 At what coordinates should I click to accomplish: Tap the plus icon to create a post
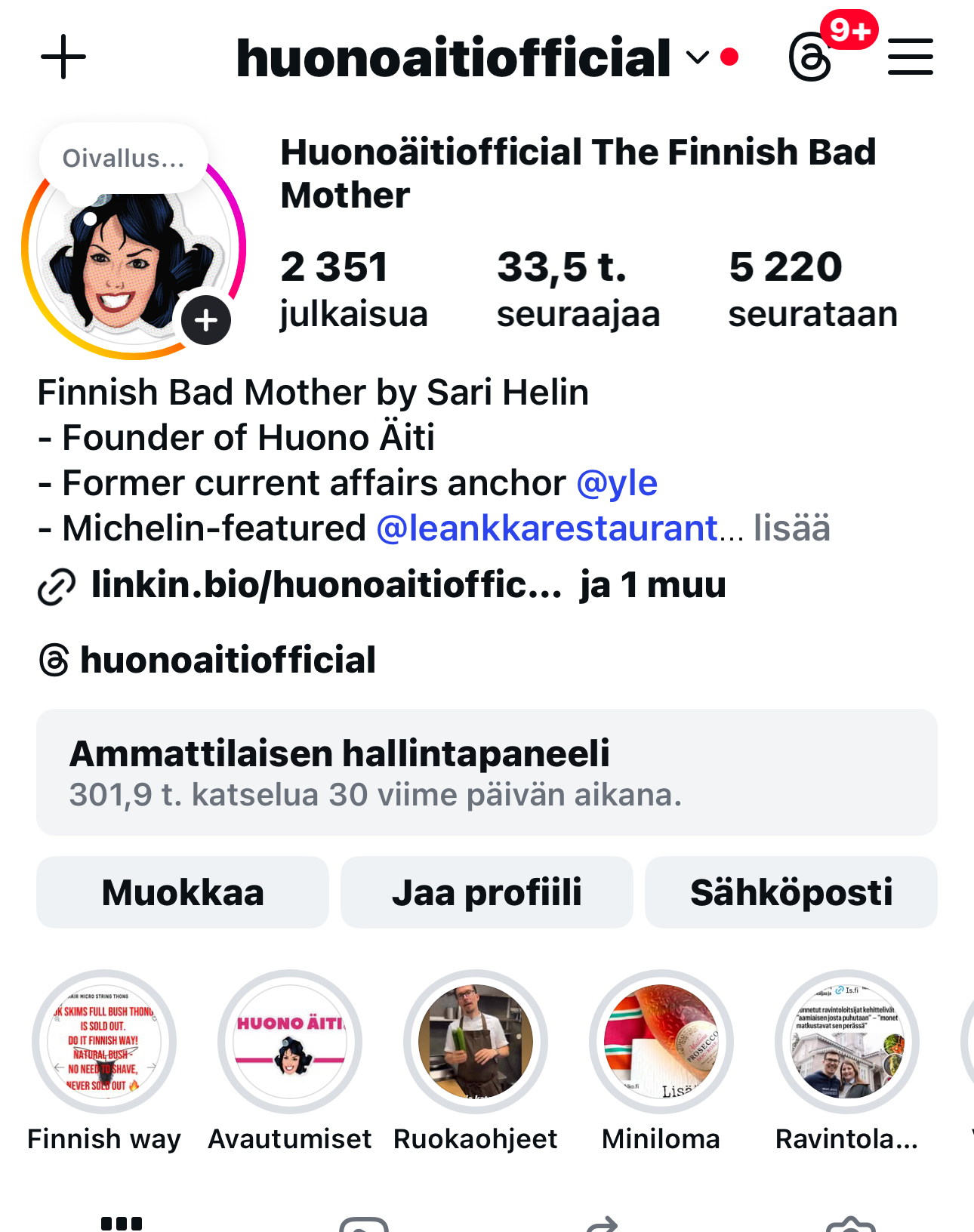click(x=63, y=57)
